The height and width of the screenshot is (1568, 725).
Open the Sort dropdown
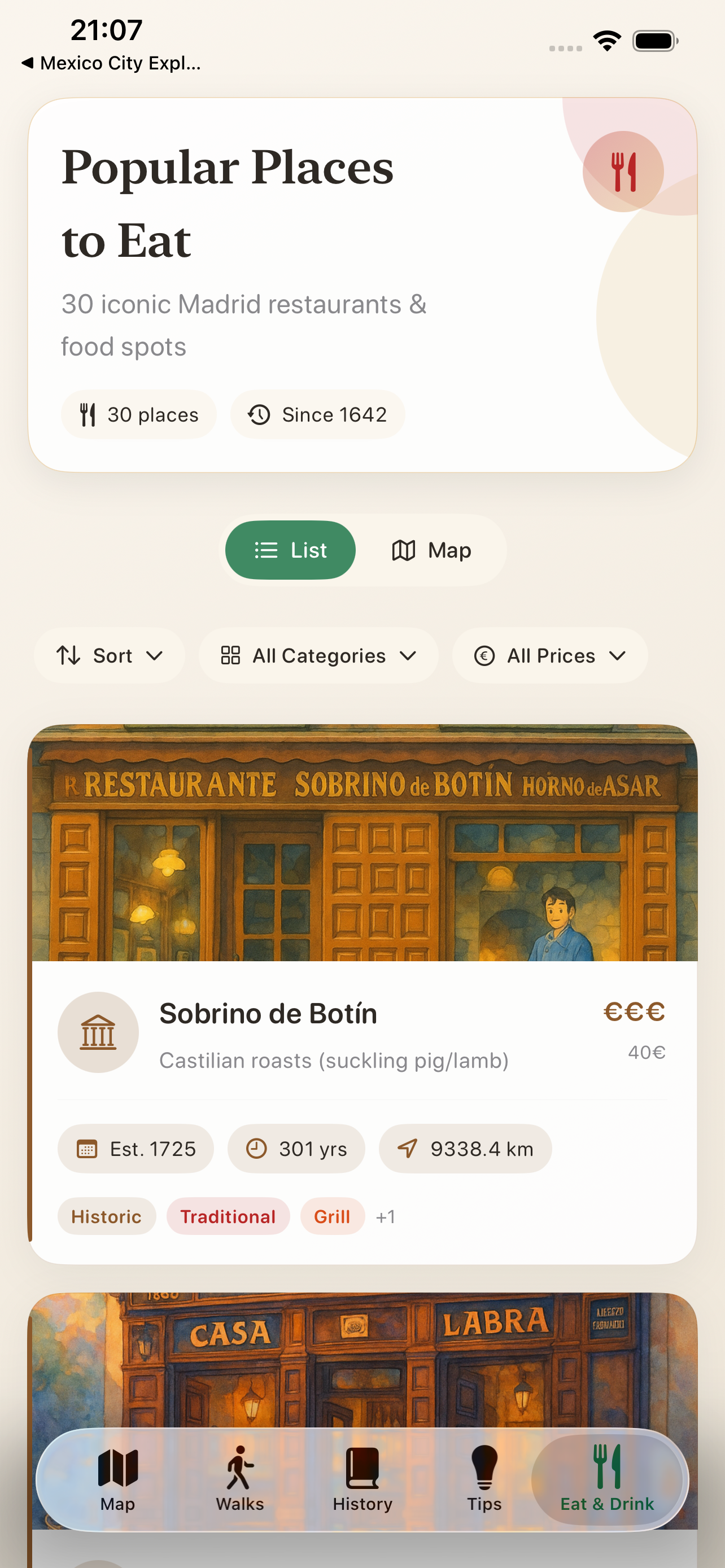pyautogui.click(x=110, y=655)
